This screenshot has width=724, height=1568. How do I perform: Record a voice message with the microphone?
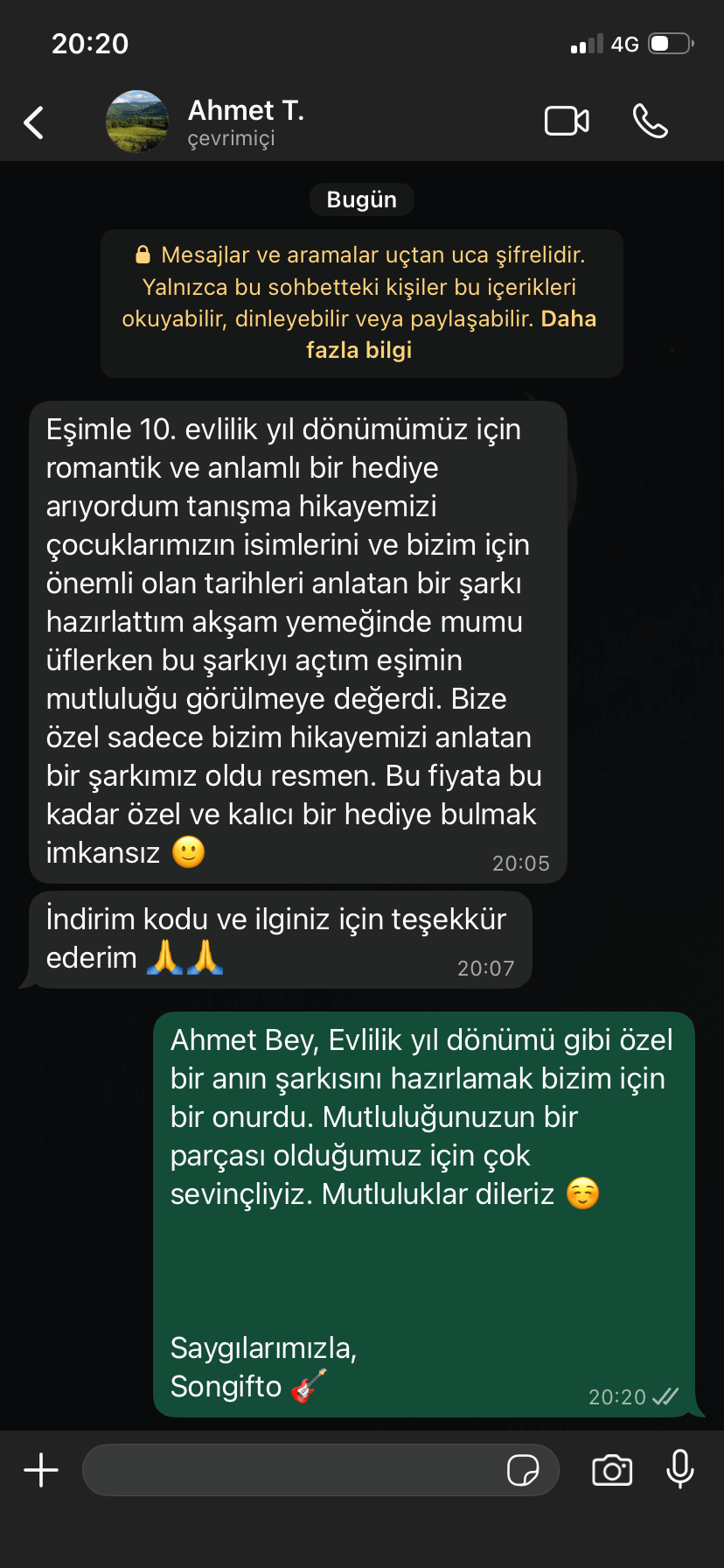679,1468
